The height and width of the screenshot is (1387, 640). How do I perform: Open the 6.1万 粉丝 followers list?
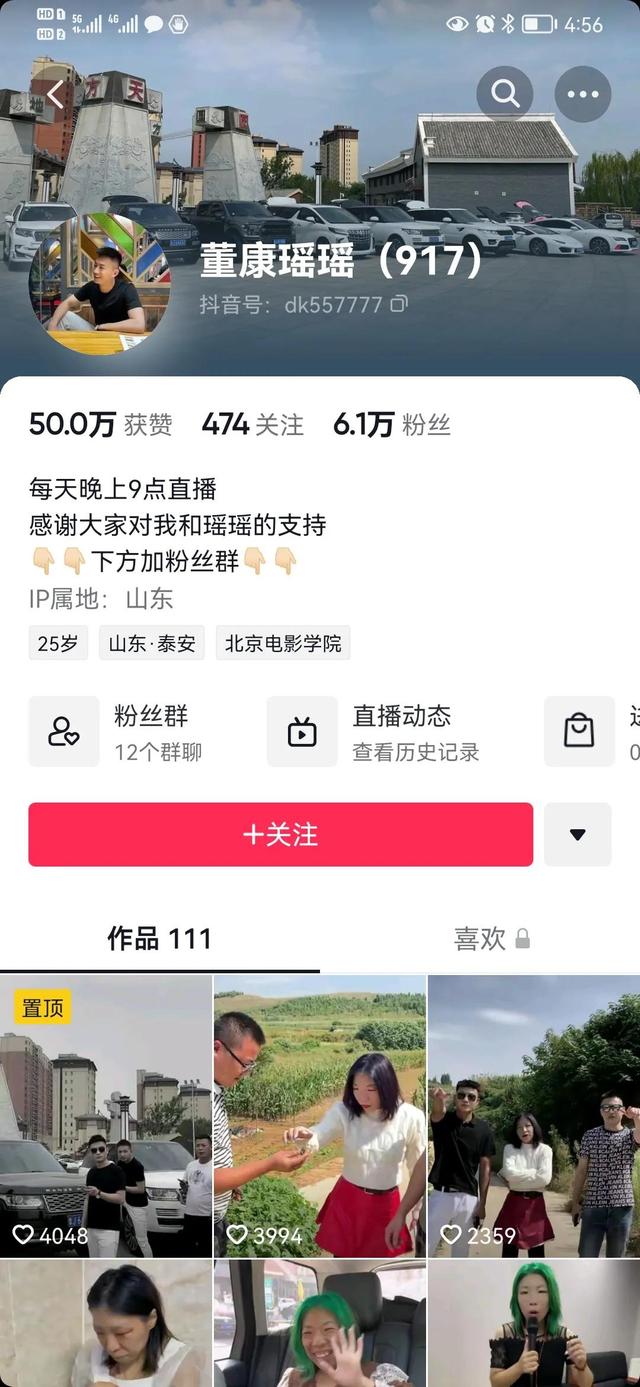point(391,425)
